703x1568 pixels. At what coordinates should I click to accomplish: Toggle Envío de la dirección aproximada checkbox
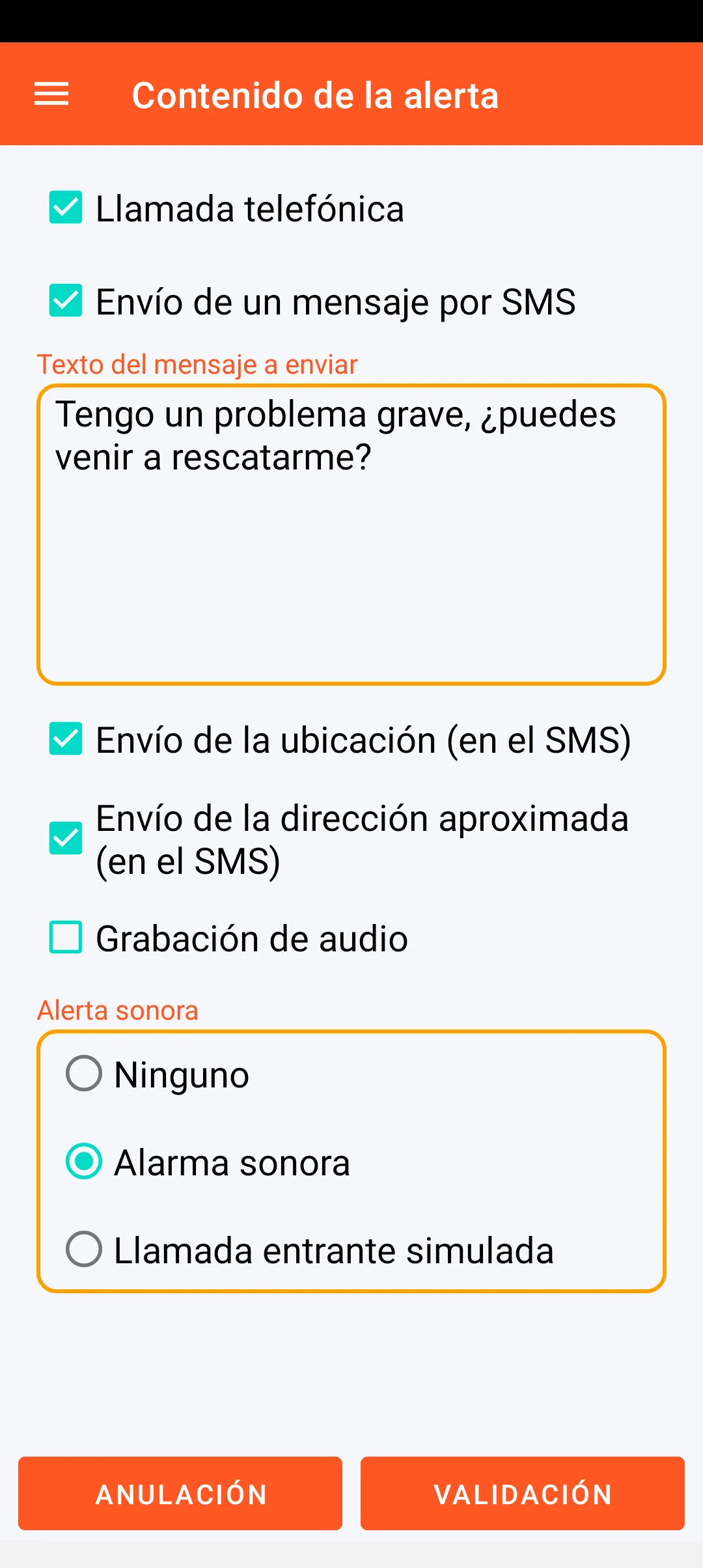66,838
